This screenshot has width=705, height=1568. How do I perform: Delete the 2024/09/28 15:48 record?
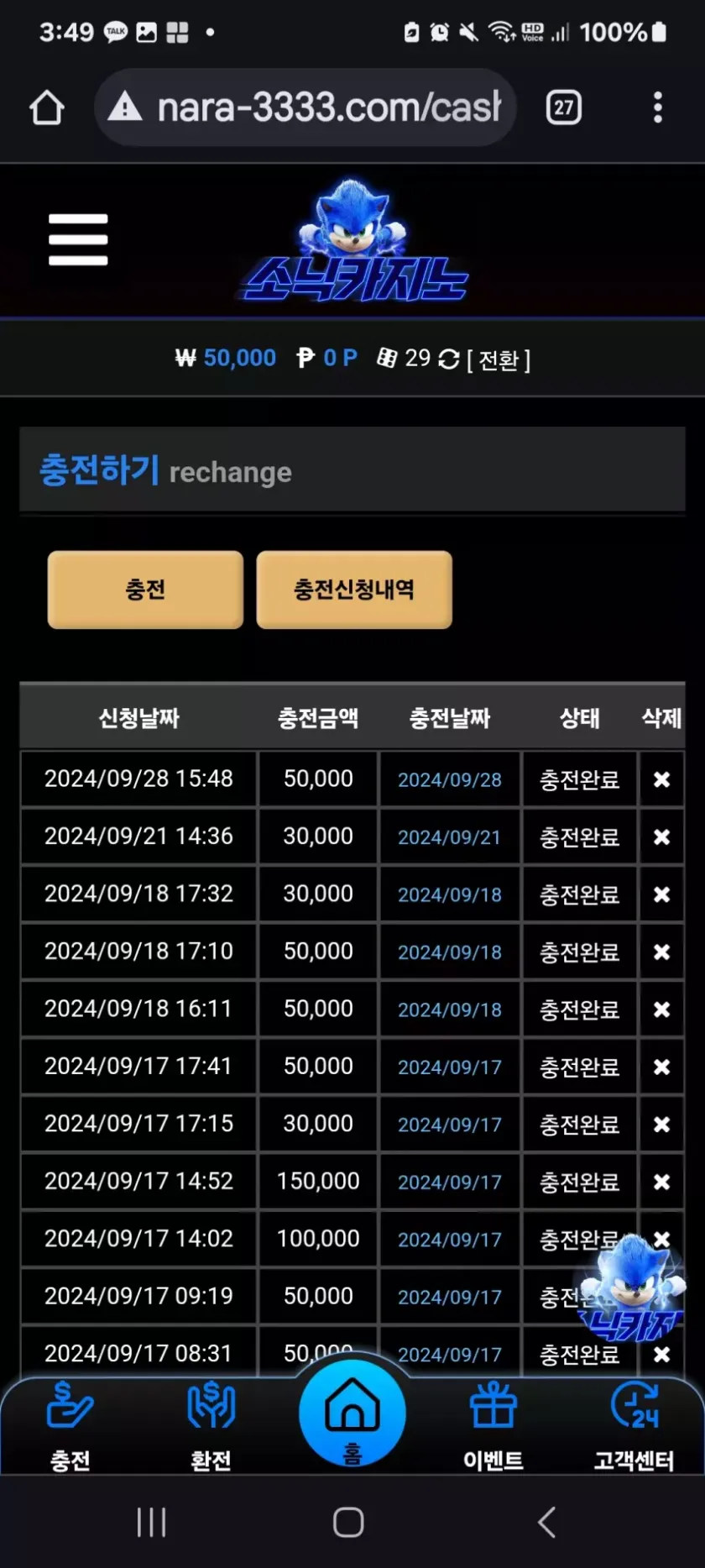[661, 779]
